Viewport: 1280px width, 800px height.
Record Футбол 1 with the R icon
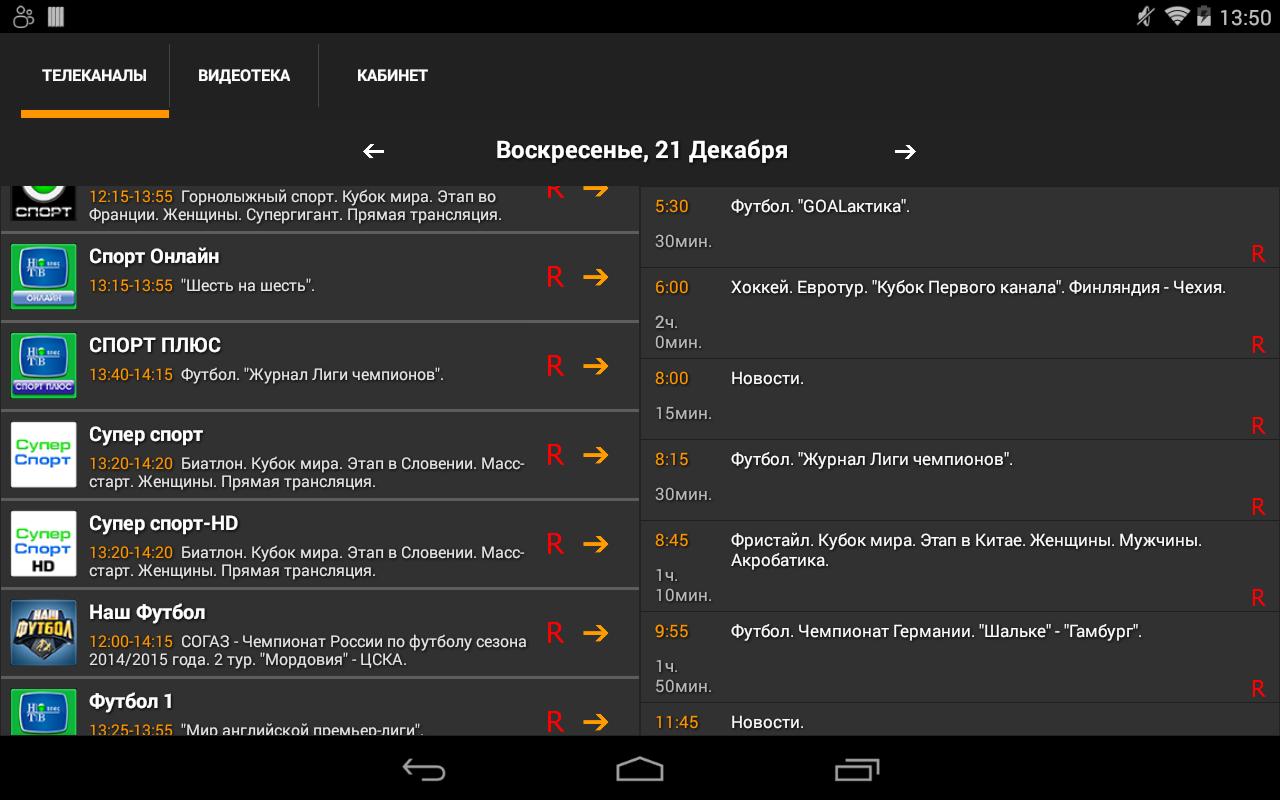pos(555,721)
